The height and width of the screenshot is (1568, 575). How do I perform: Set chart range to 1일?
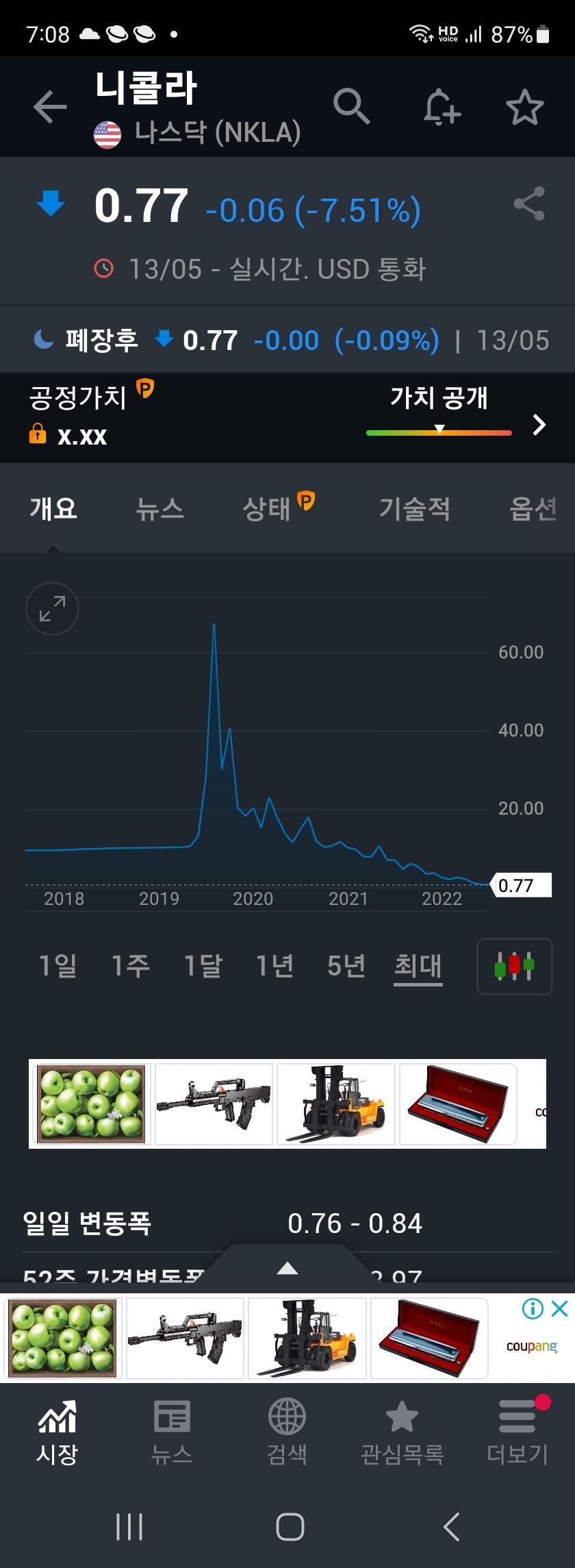[57, 966]
